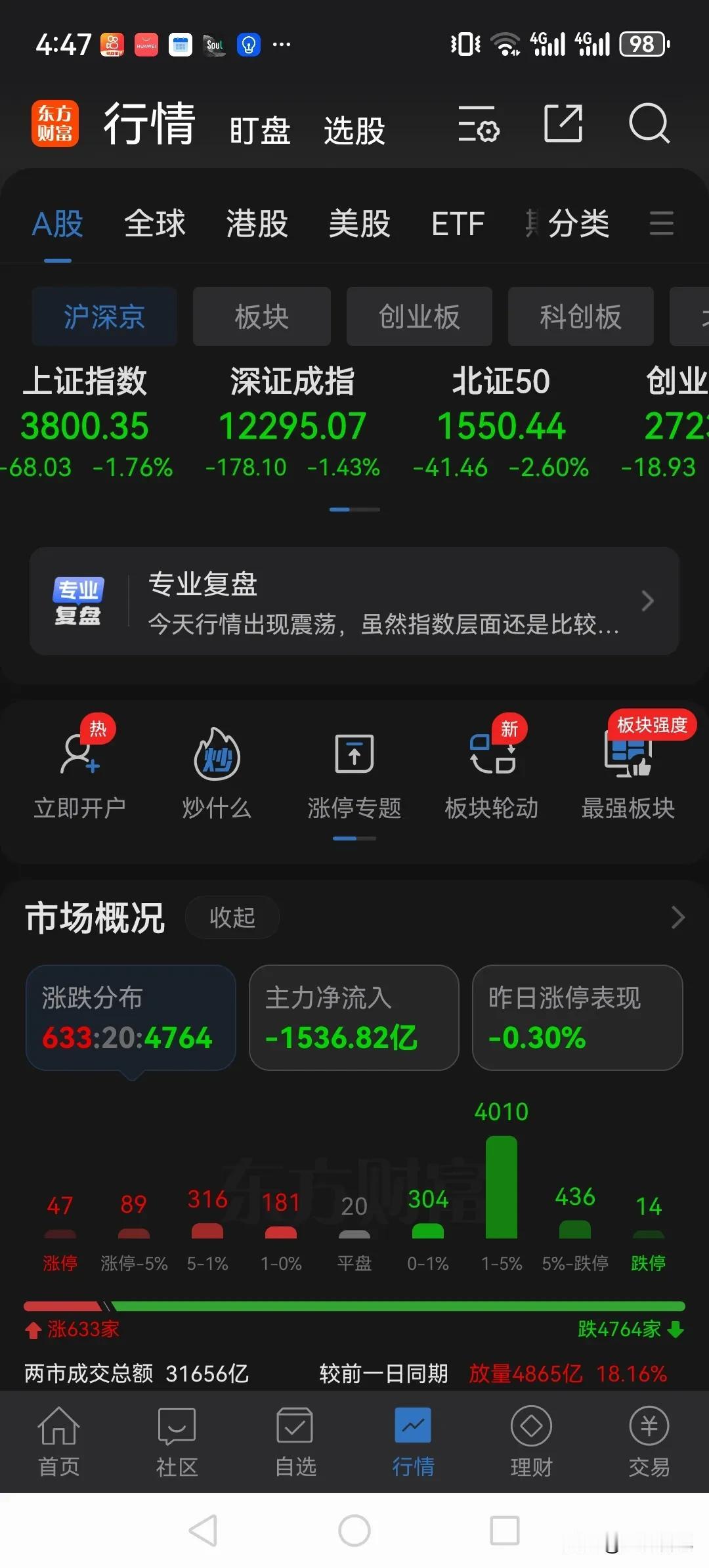The height and width of the screenshot is (1568, 709).
Task: Tap the share icon in header
Action: coord(563,123)
